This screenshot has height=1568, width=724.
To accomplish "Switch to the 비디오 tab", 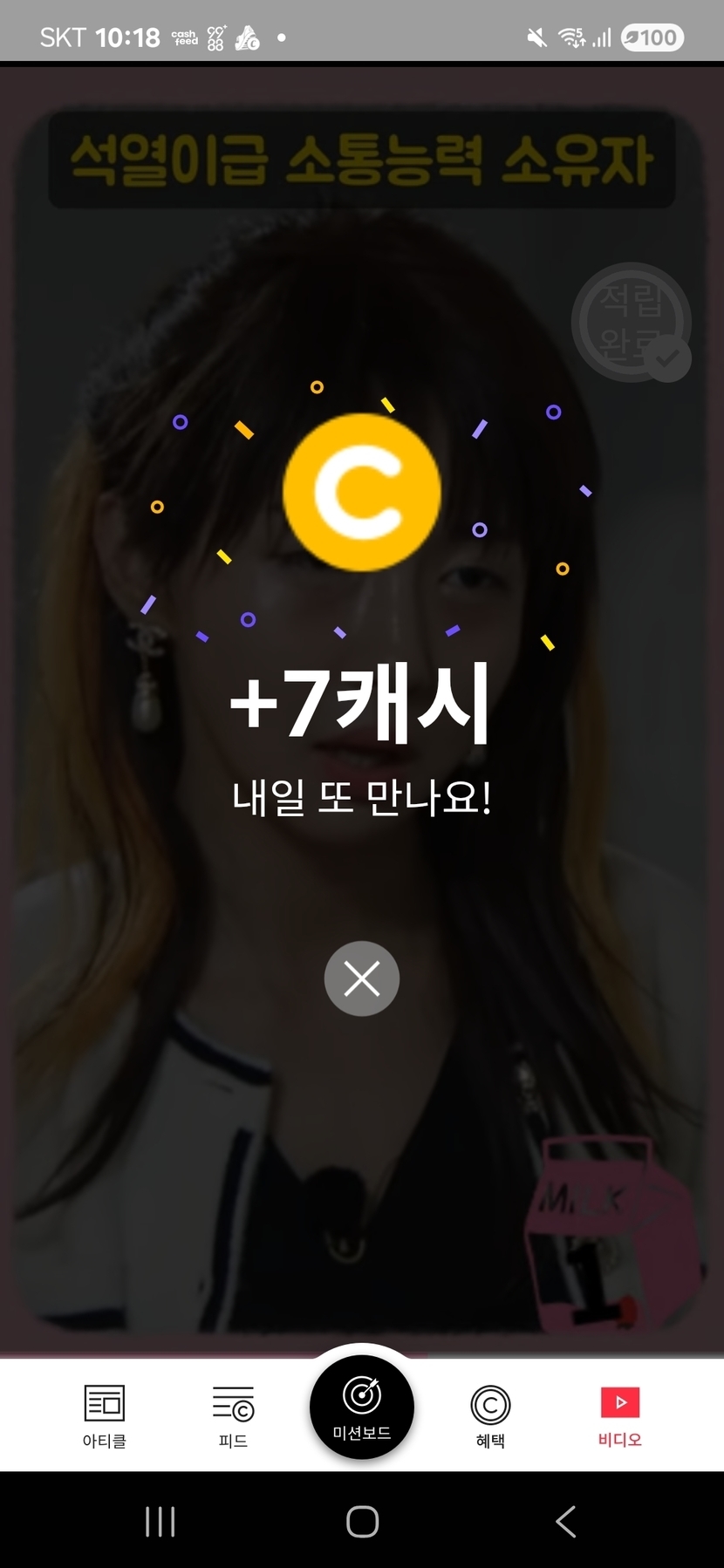I will (x=619, y=1416).
